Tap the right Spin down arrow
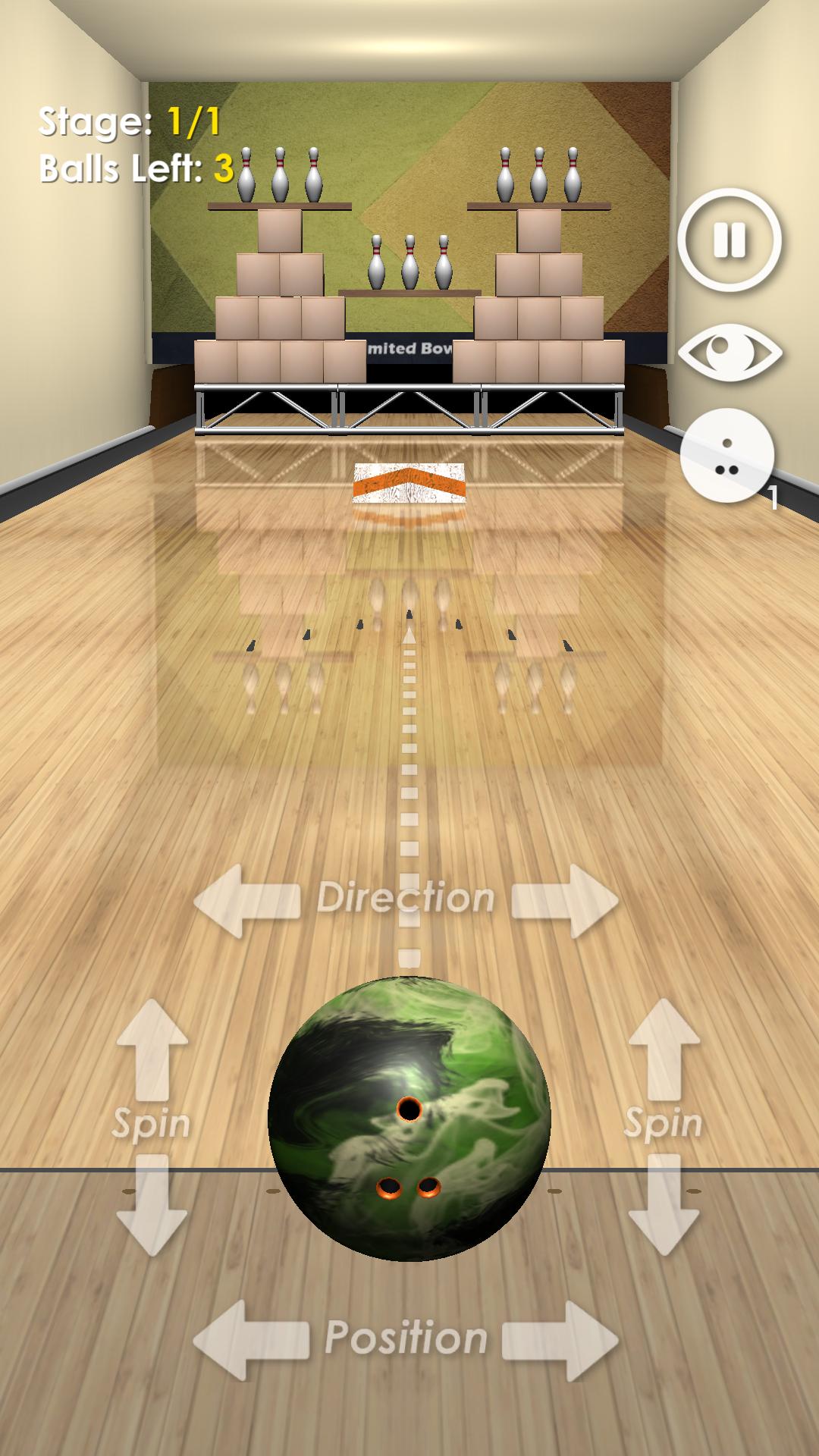Screen dimensions: 819x1456 (664, 1205)
